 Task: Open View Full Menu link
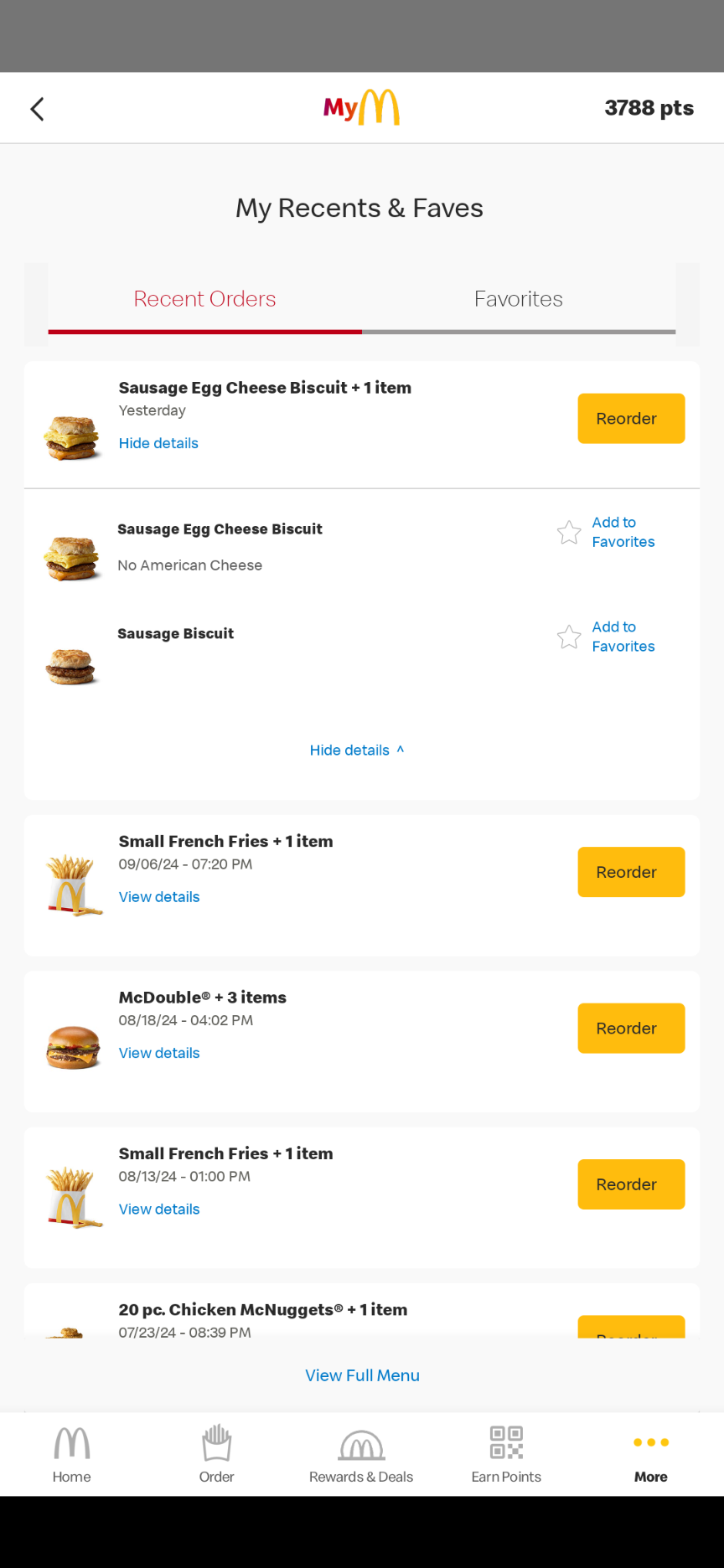[x=362, y=1375]
